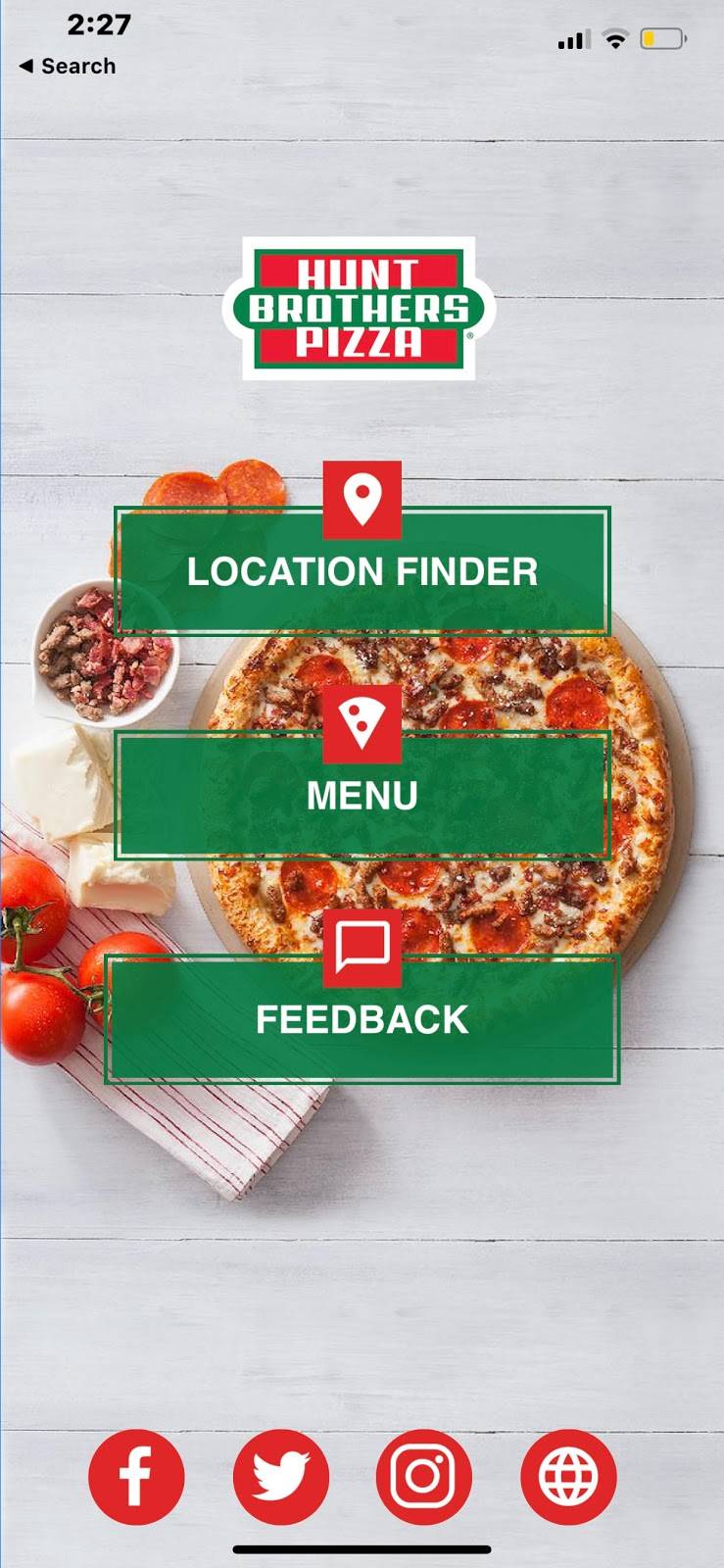The height and width of the screenshot is (1568, 724).
Task: Open the Twitter profile
Action: 280,1477
